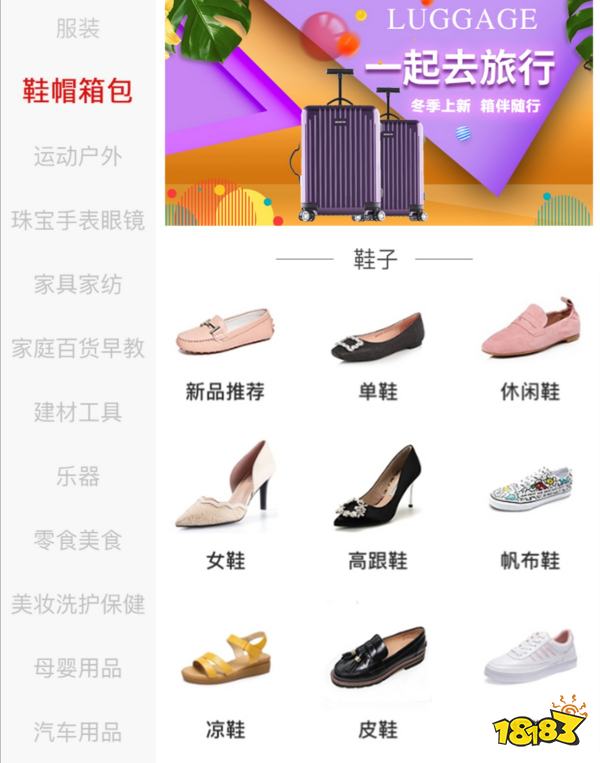Screen dimensions: 600x763
Task: Open the 美妆洗护保健 category
Action: pos(78,604)
